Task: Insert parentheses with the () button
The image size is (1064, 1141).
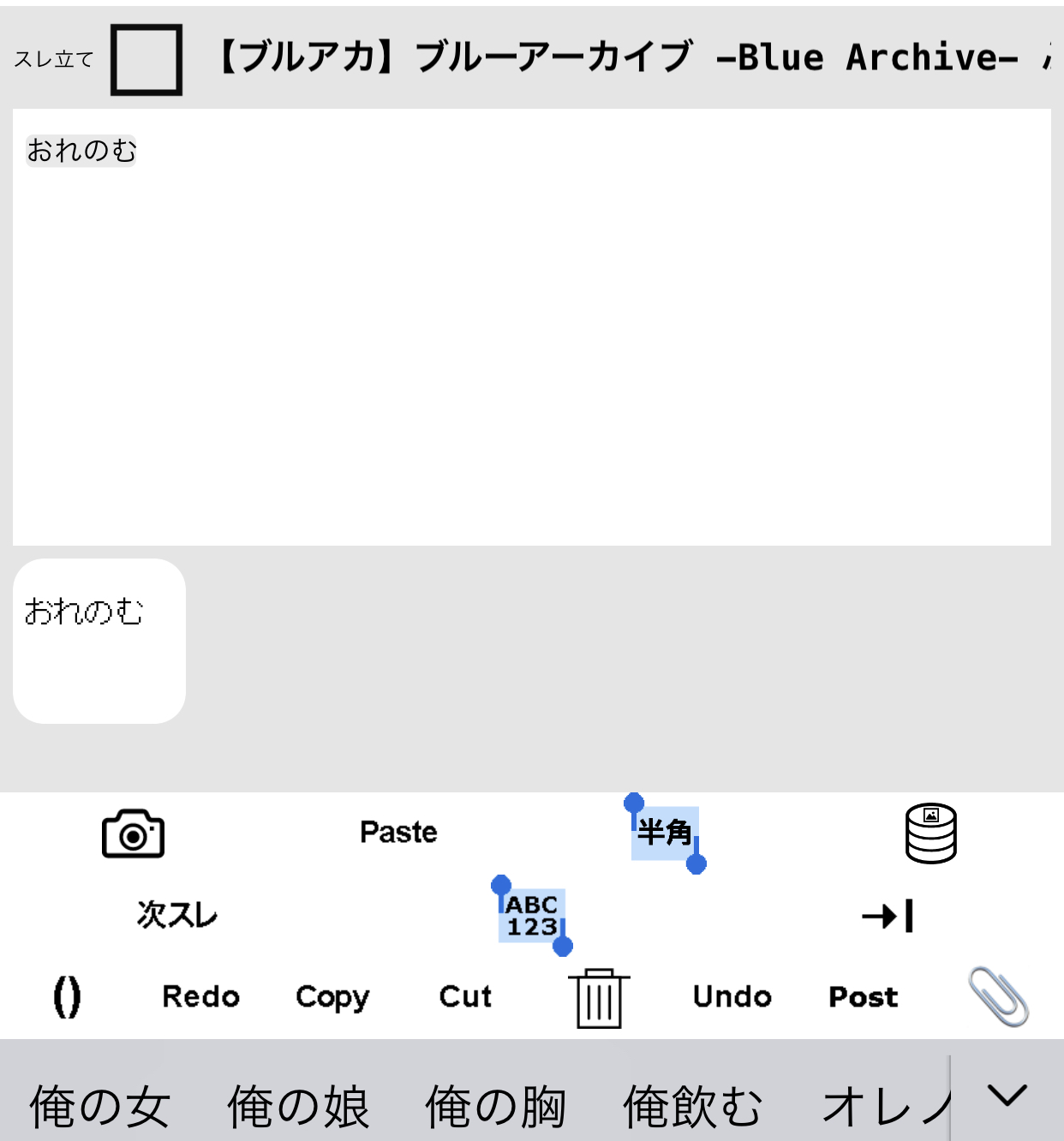Action: 67,997
